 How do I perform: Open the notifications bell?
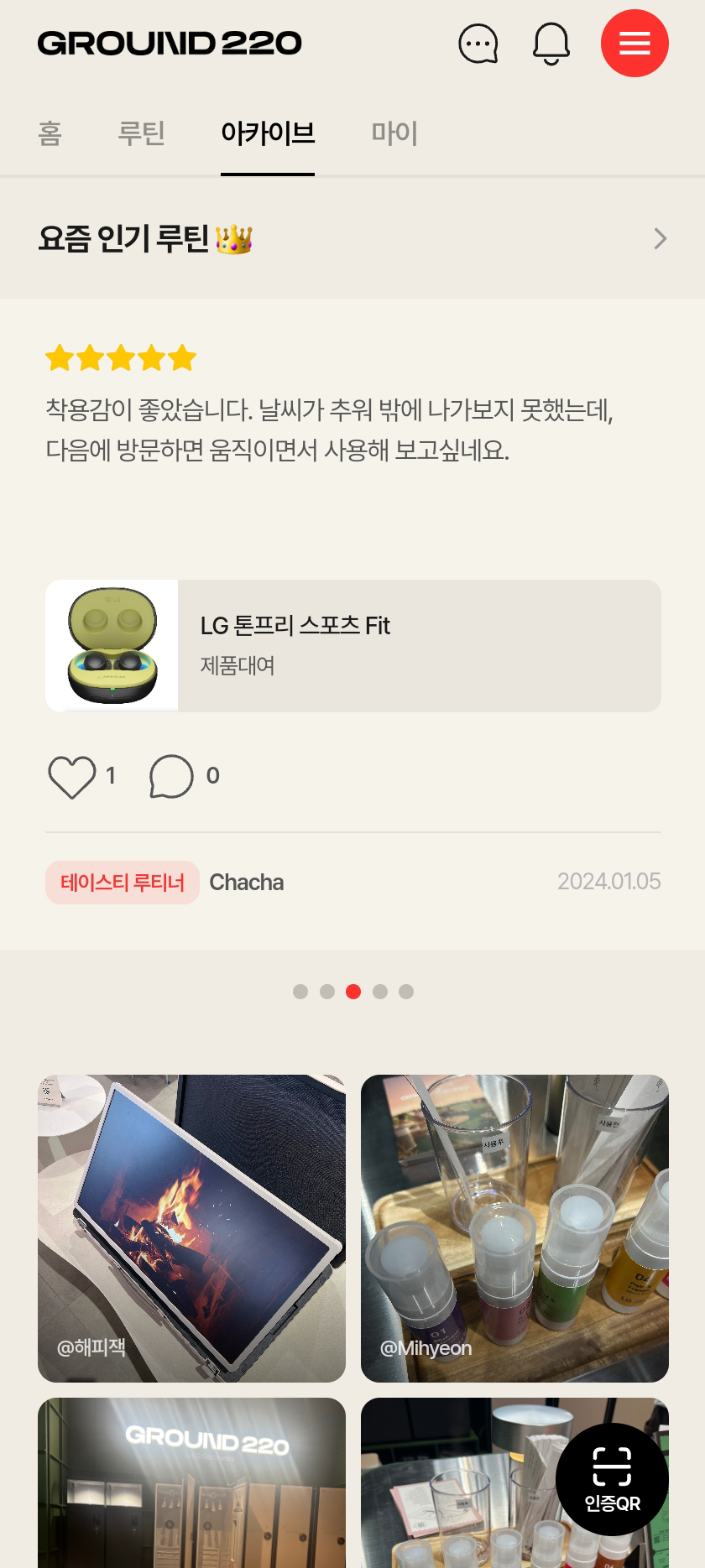point(551,44)
